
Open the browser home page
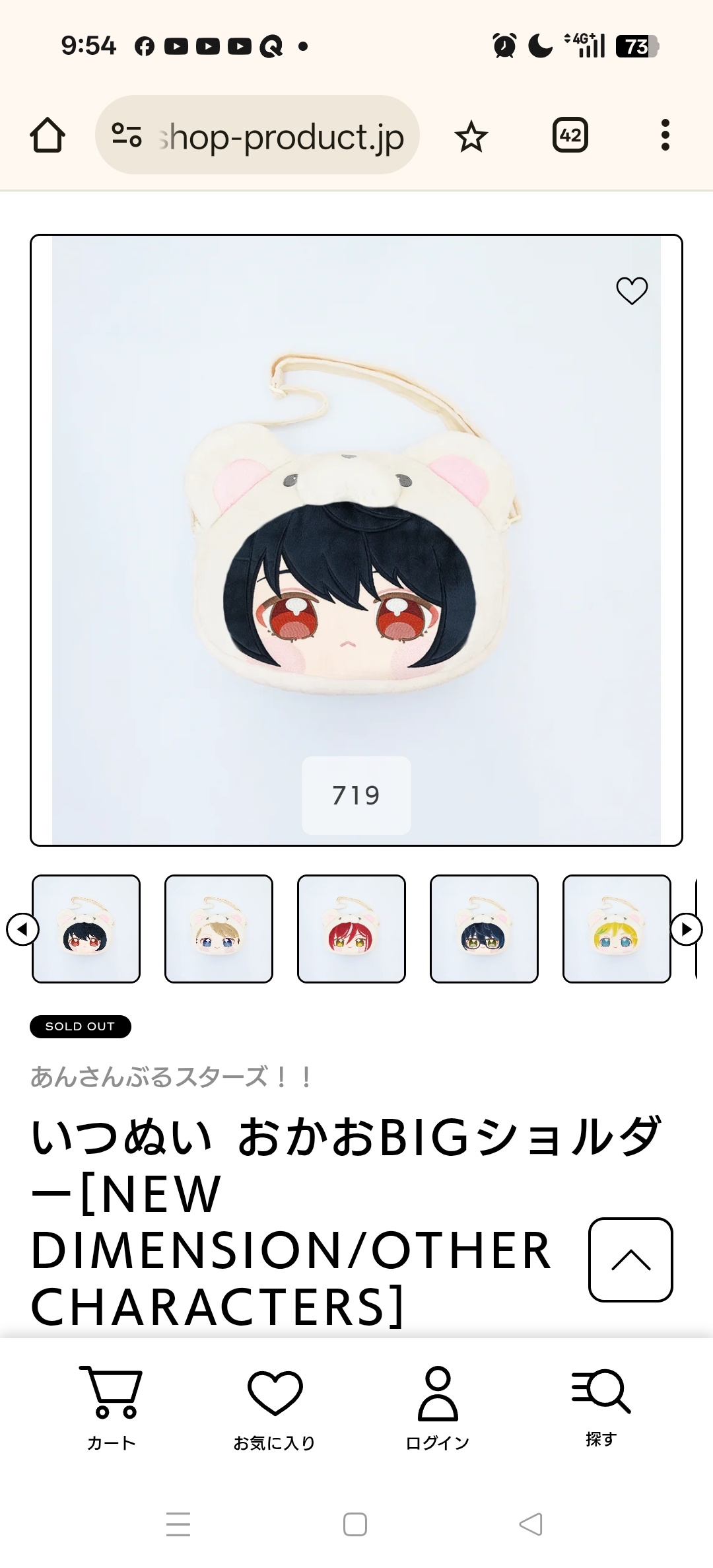tap(48, 136)
